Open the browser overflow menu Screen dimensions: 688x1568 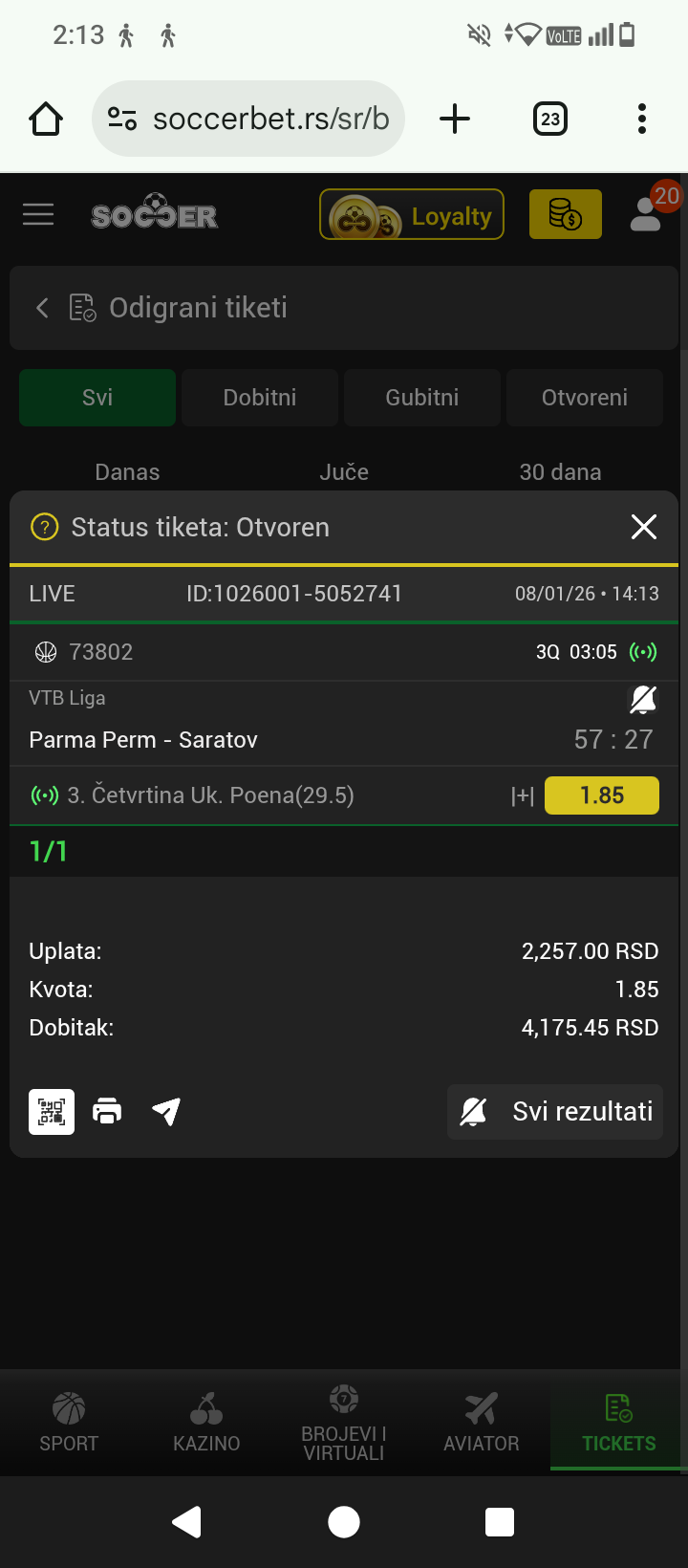(x=642, y=119)
